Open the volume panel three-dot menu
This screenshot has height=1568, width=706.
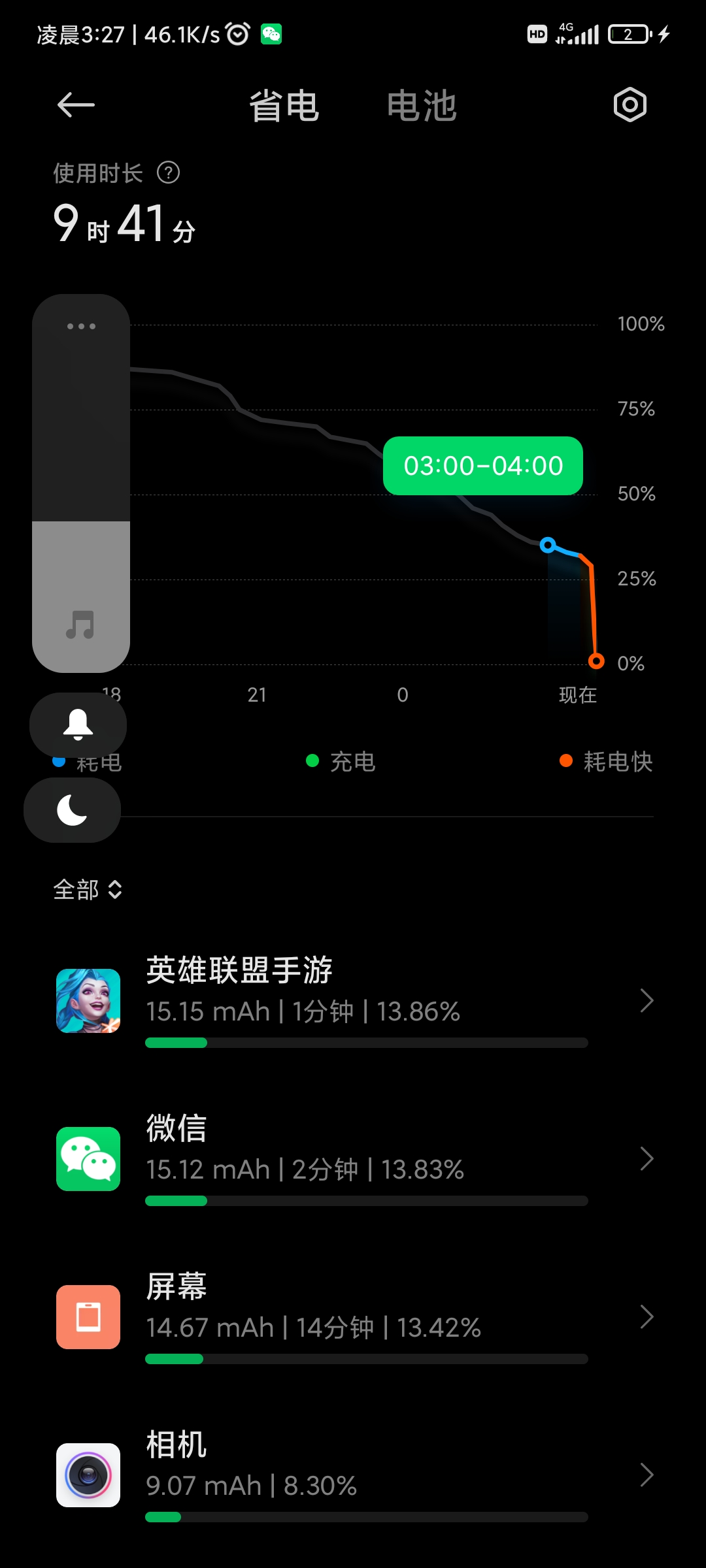81,326
